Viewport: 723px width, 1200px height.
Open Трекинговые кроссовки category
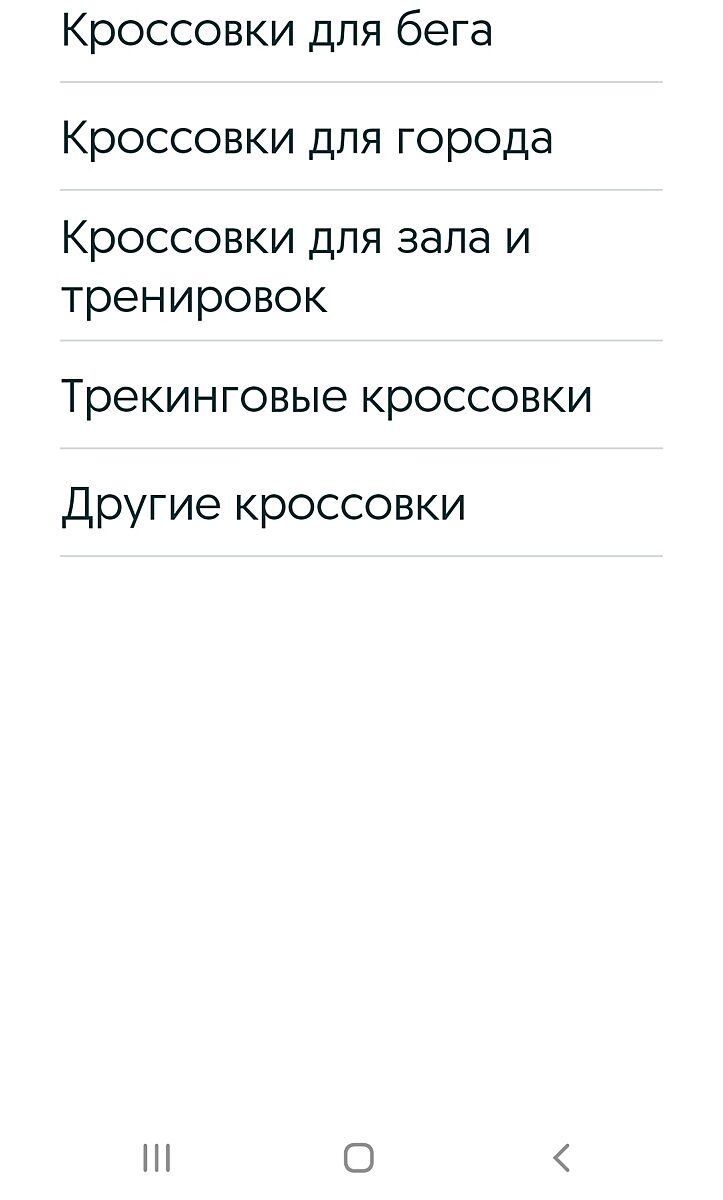pos(326,396)
